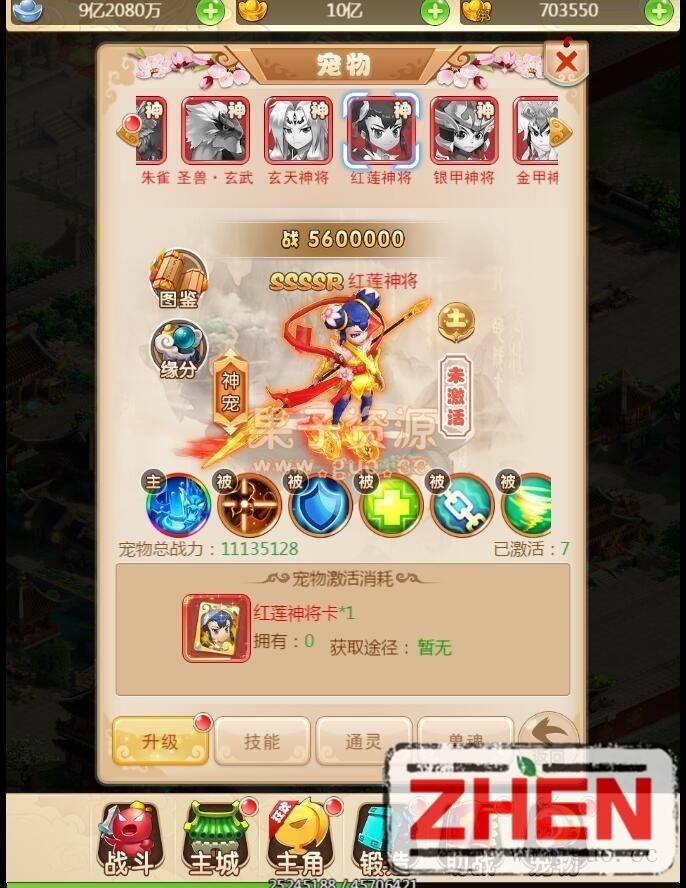
Task: Select the 红莲神将 pet portrait
Action: click(381, 131)
